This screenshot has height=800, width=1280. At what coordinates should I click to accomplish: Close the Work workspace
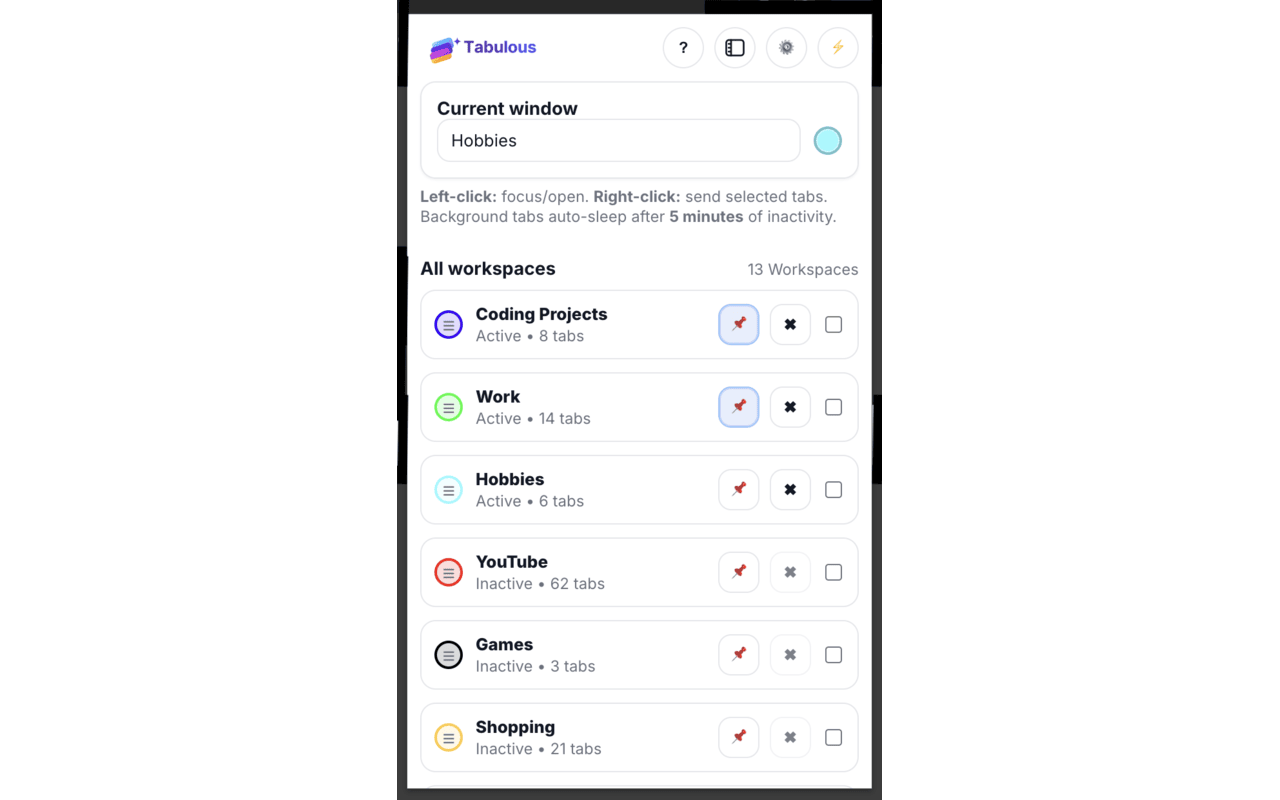coord(790,407)
